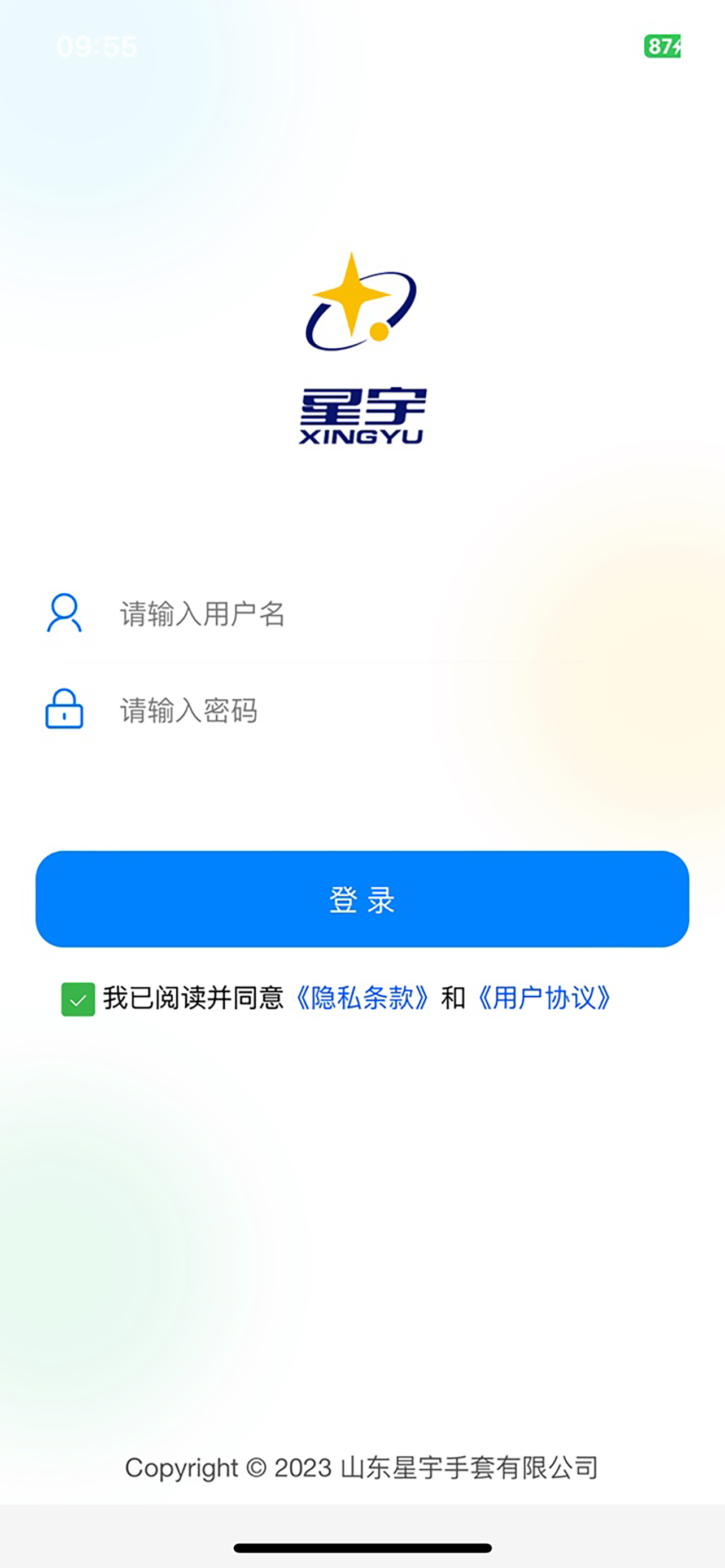This screenshot has height=1568, width=725.
Task: Open the 《用户协议》 user agreement link
Action: (544, 998)
